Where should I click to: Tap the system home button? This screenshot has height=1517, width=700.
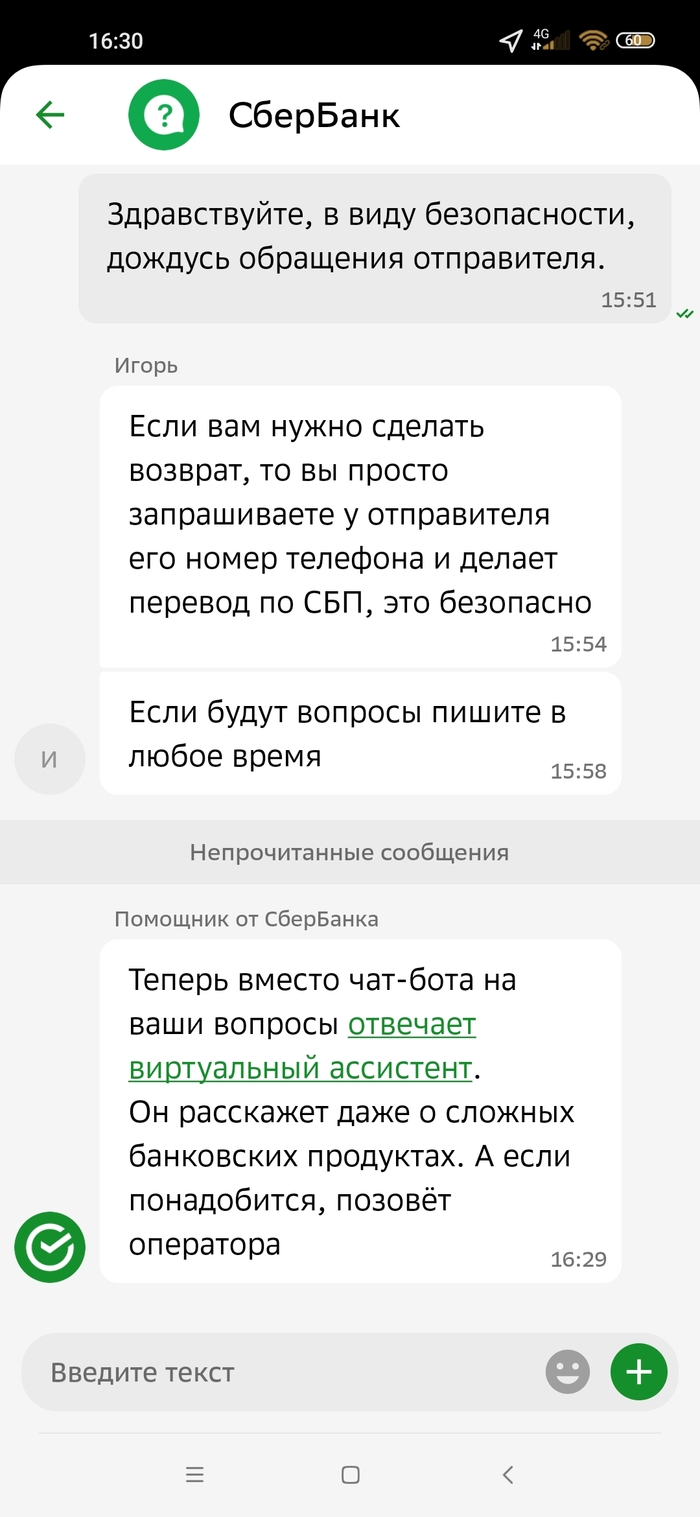pos(350,1474)
